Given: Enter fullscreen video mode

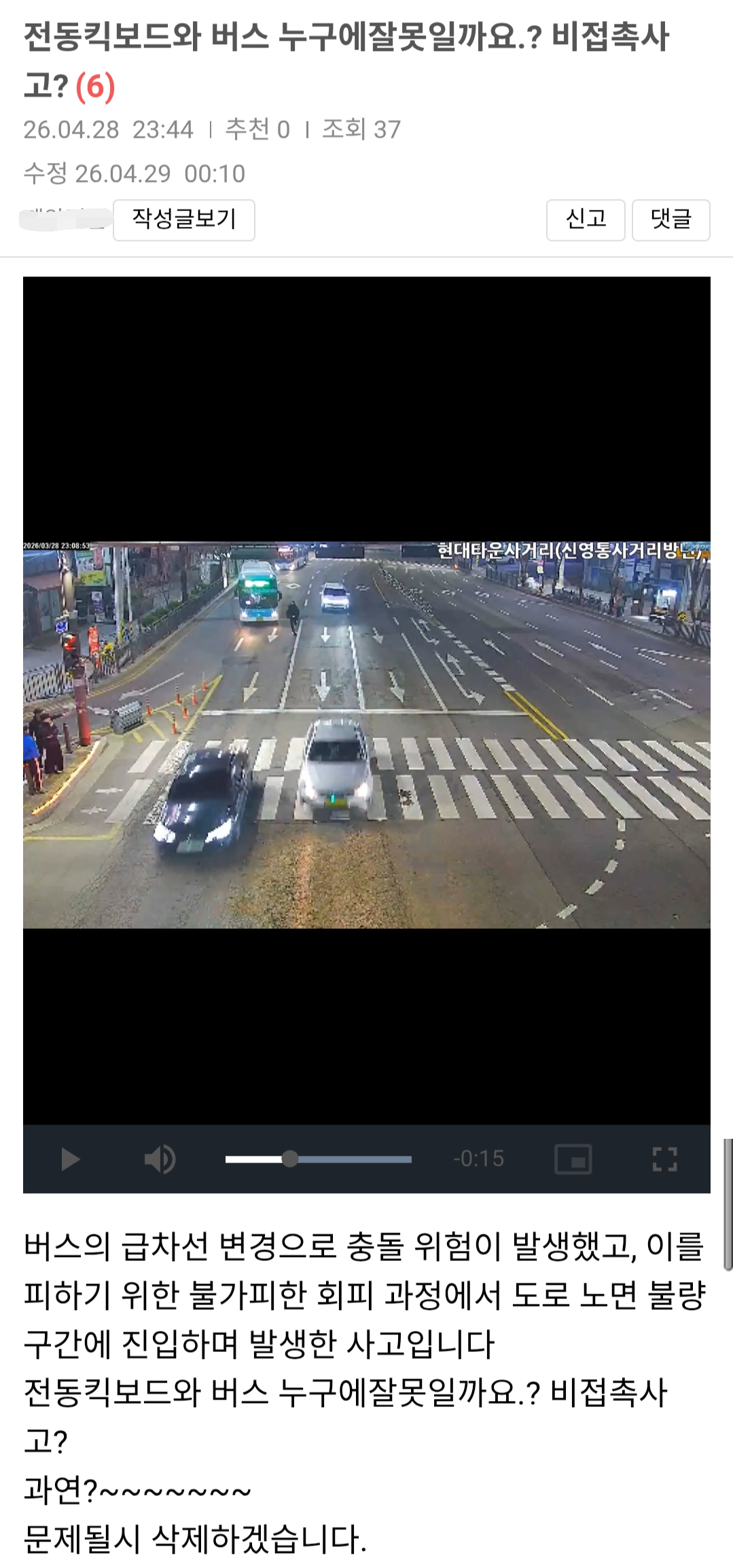Looking at the screenshot, I should coord(664,1159).
